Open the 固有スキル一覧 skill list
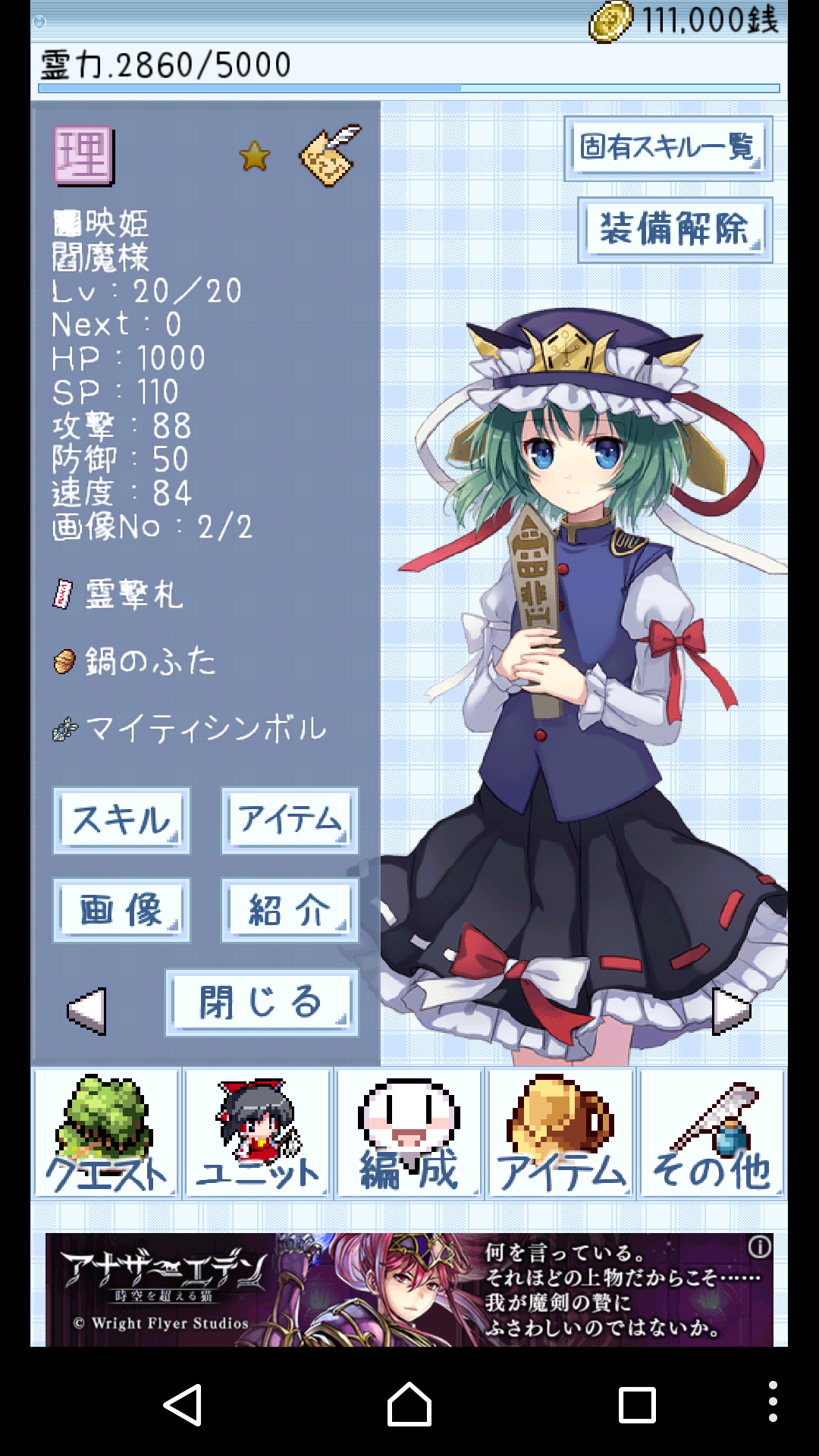The image size is (819, 1456). [667, 148]
